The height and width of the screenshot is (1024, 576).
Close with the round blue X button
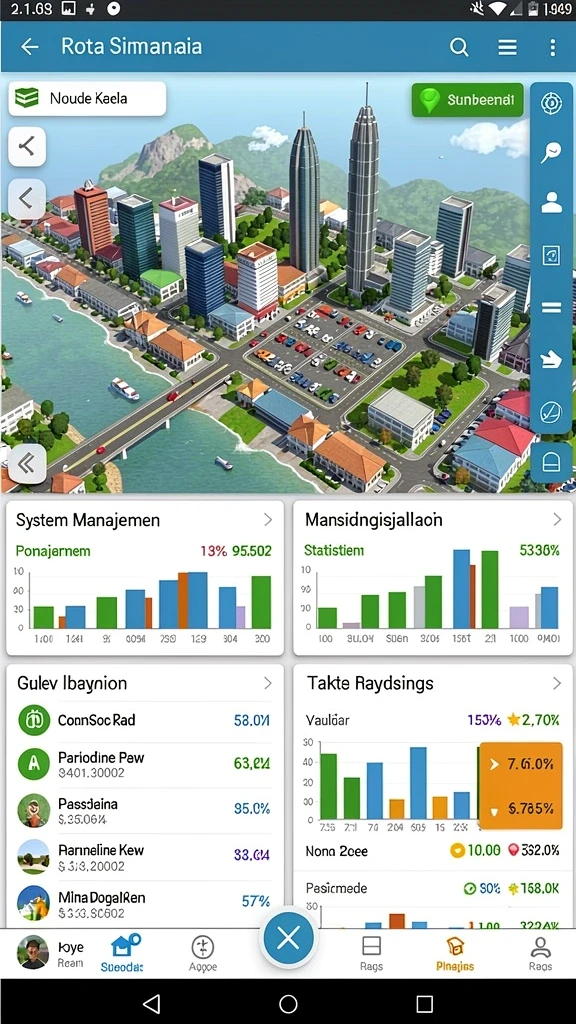pyautogui.click(x=288, y=938)
